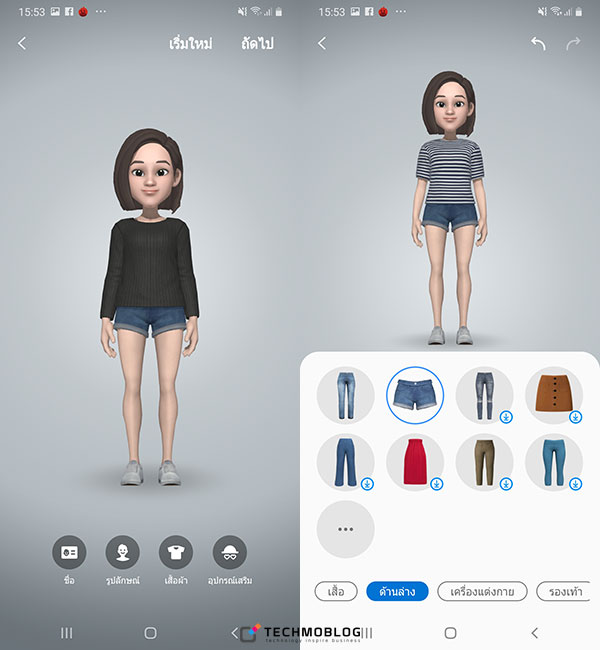The height and width of the screenshot is (650, 600).
Task: Tap เริ่มใหม่ to start over
Action: pos(190,44)
